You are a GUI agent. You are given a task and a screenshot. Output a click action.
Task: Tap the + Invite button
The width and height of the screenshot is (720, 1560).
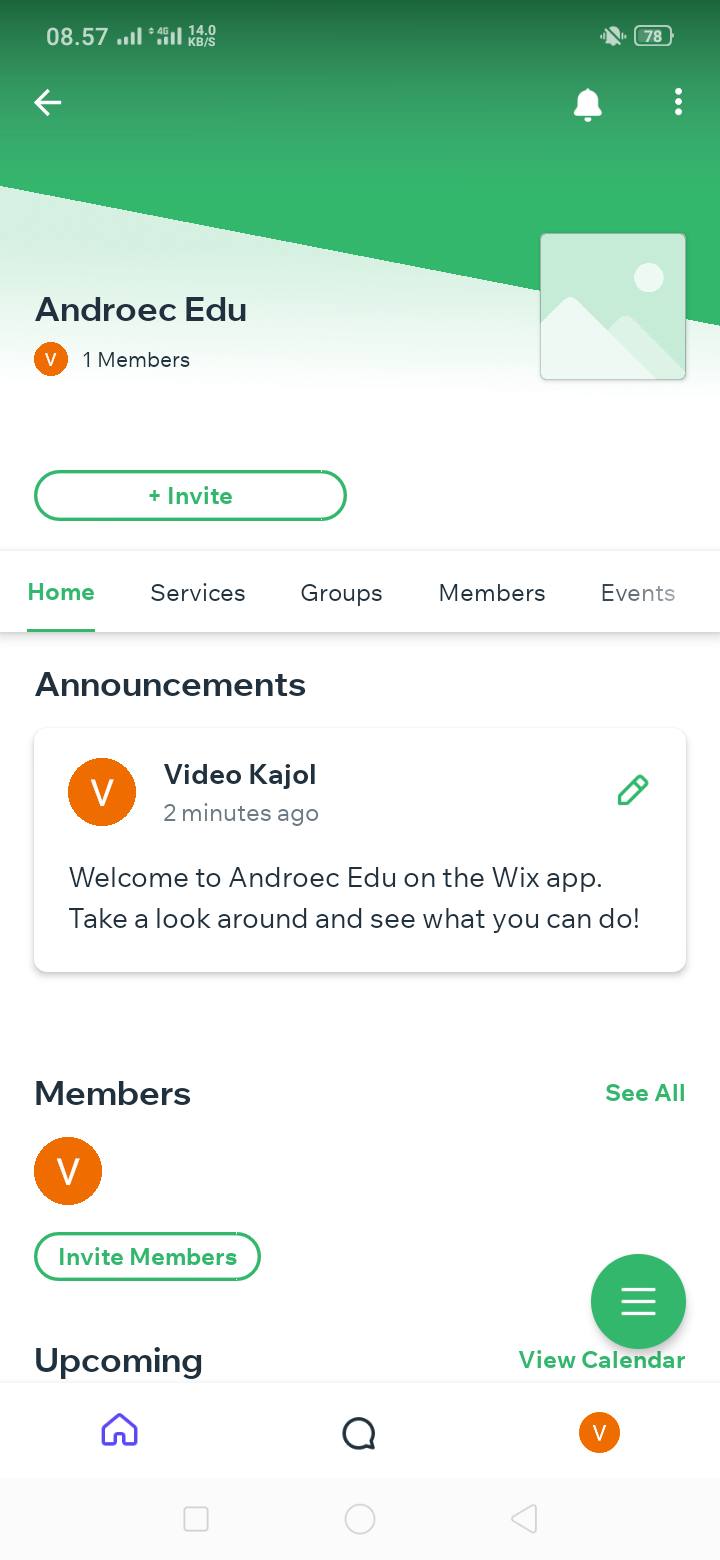190,496
